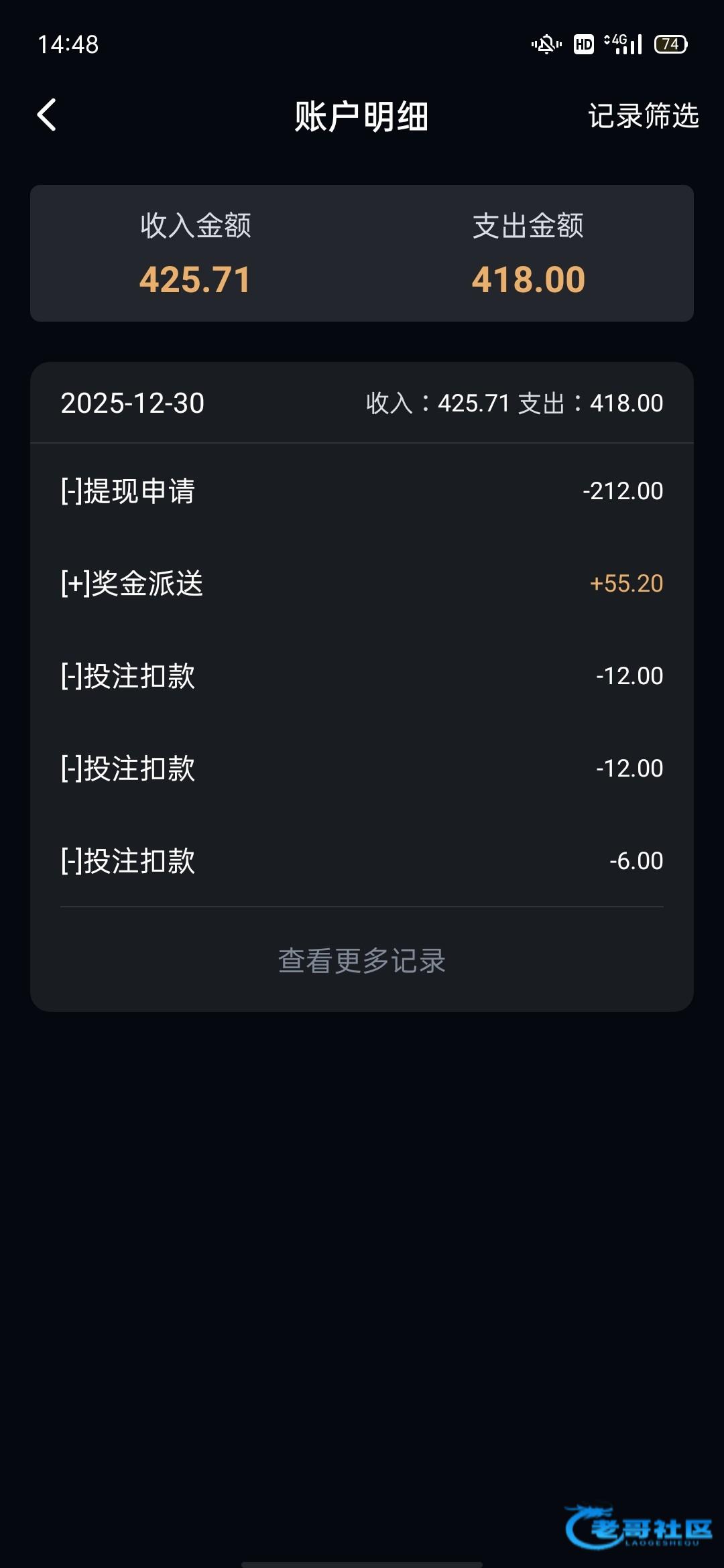Tap 查看更多记录 to load more records

point(362,960)
